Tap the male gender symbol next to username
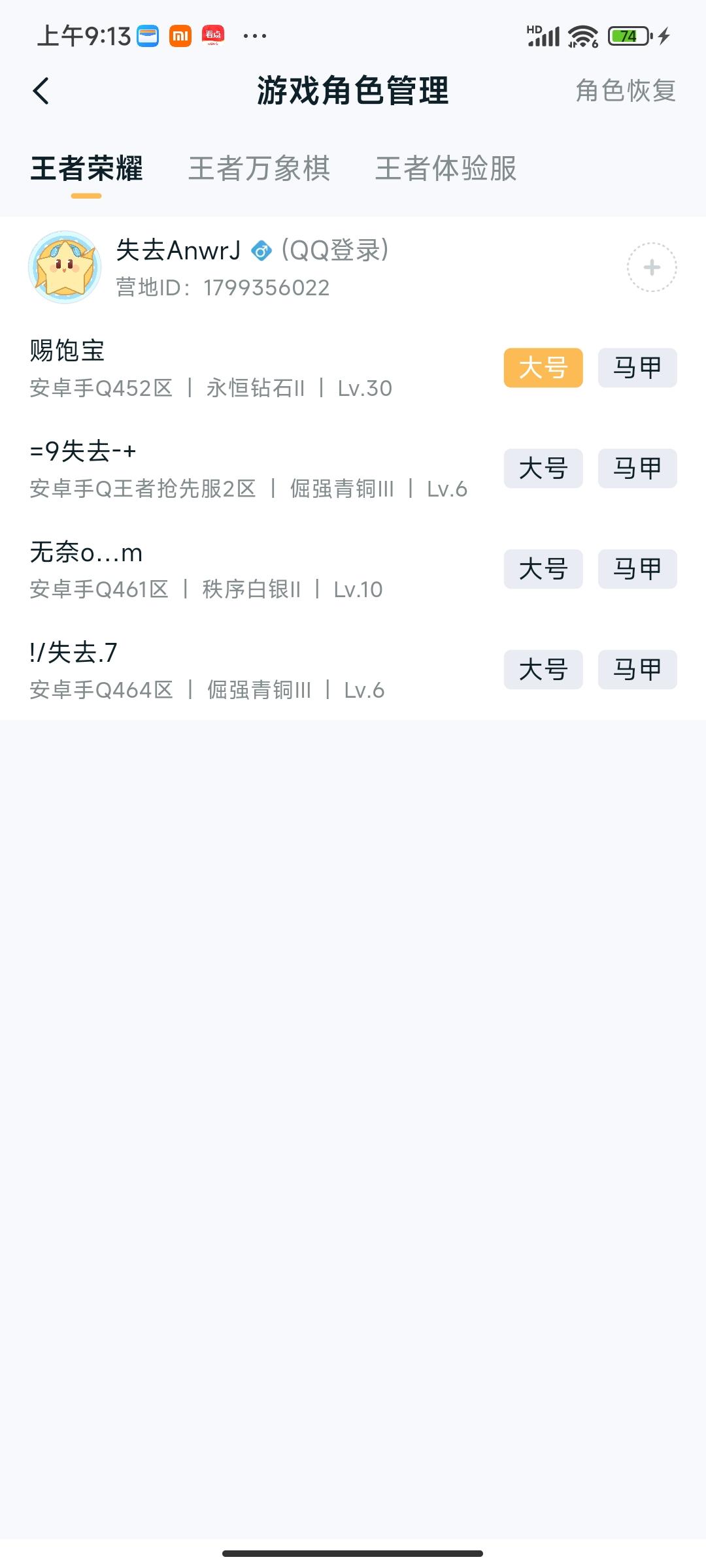The image size is (706, 1568). [261, 250]
